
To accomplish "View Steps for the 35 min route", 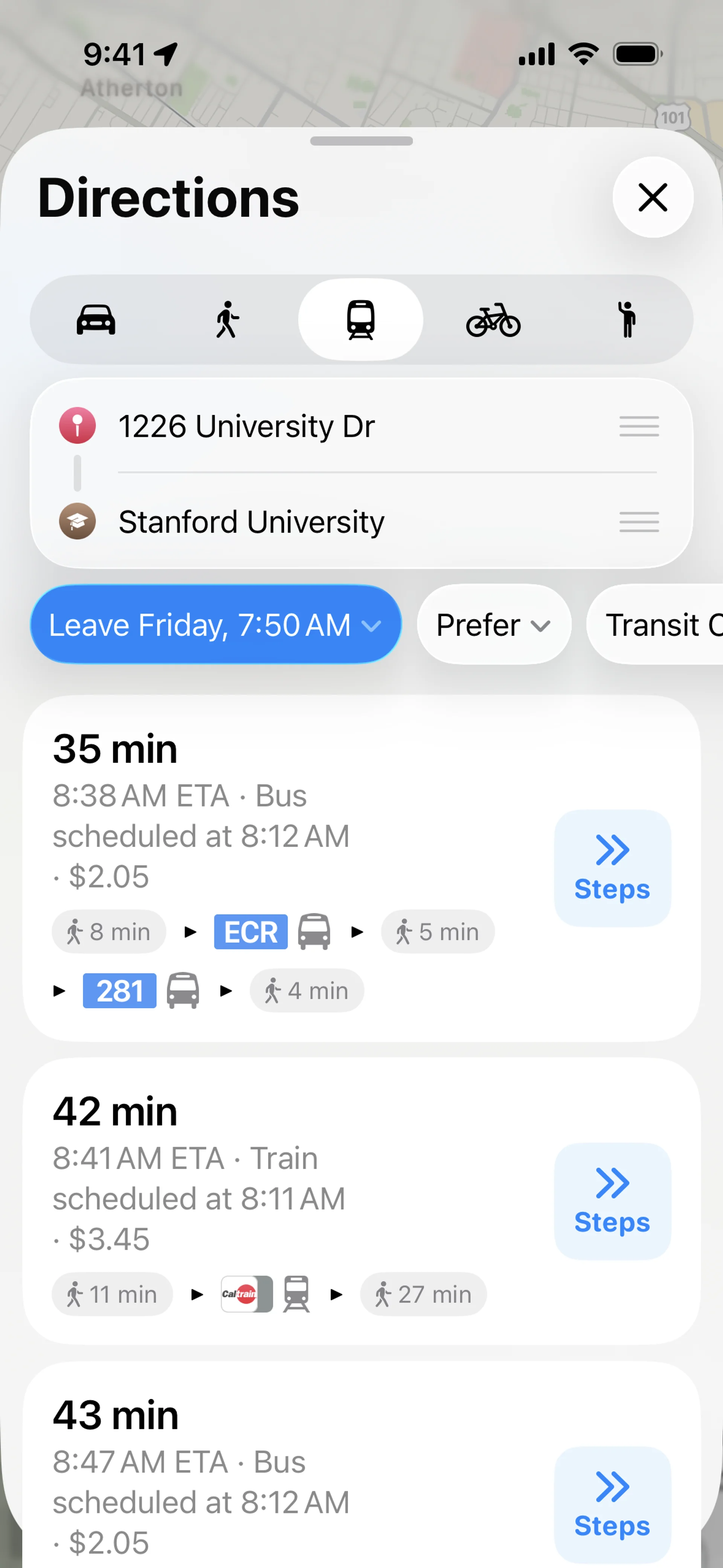I will coord(612,868).
